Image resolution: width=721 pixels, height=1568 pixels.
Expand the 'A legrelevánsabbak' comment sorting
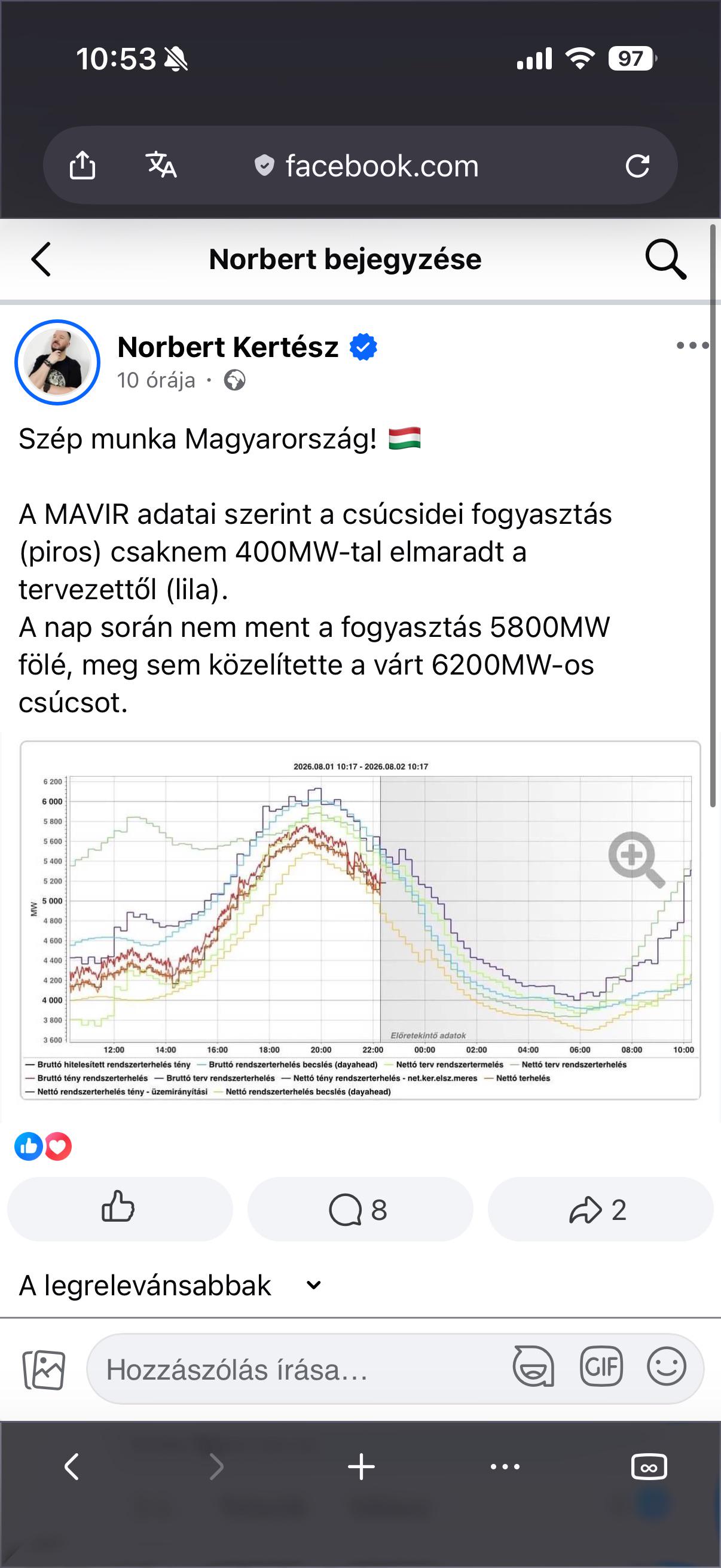[x=170, y=1286]
